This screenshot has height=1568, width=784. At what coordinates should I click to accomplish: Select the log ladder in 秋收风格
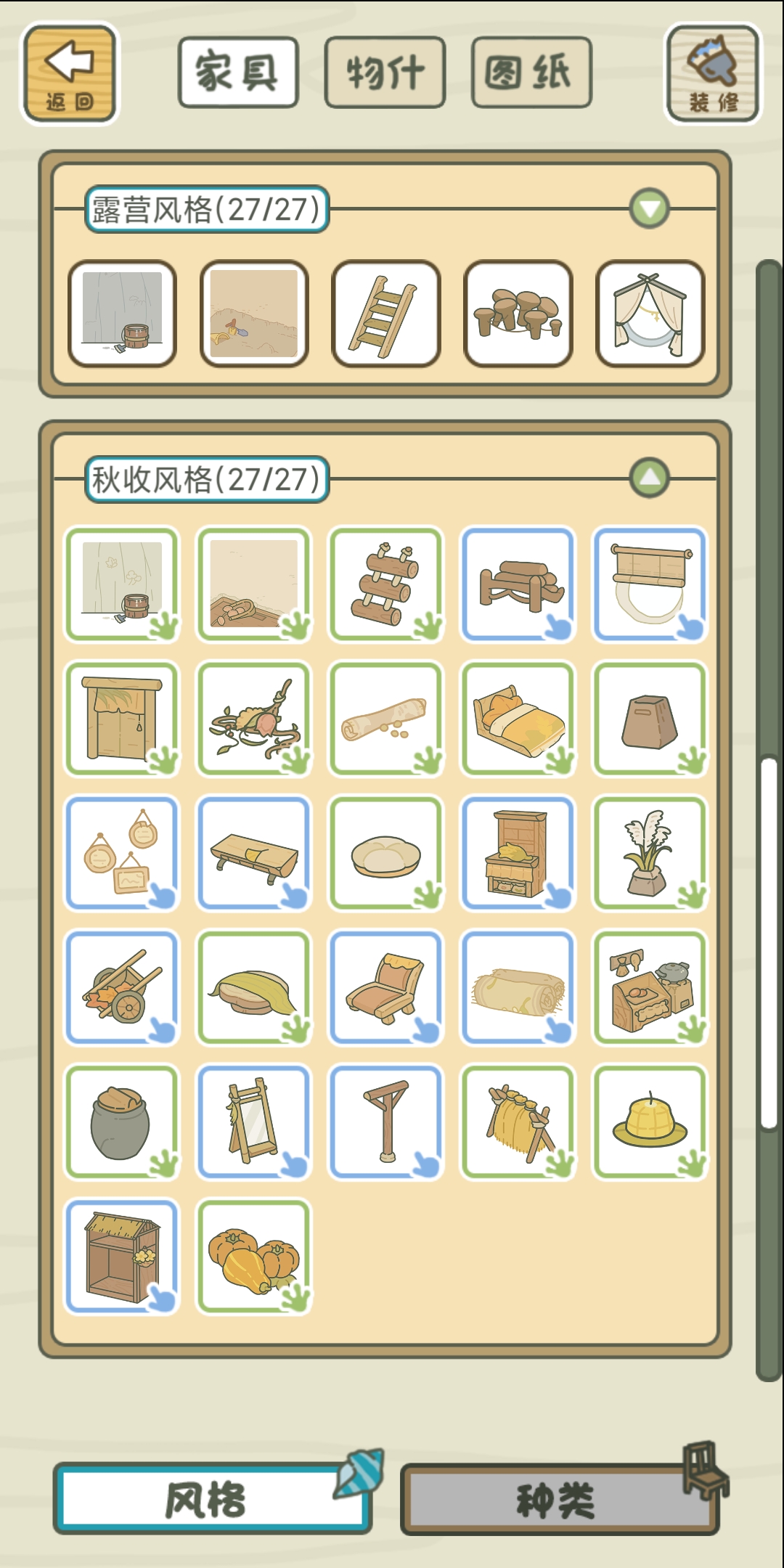click(385, 584)
